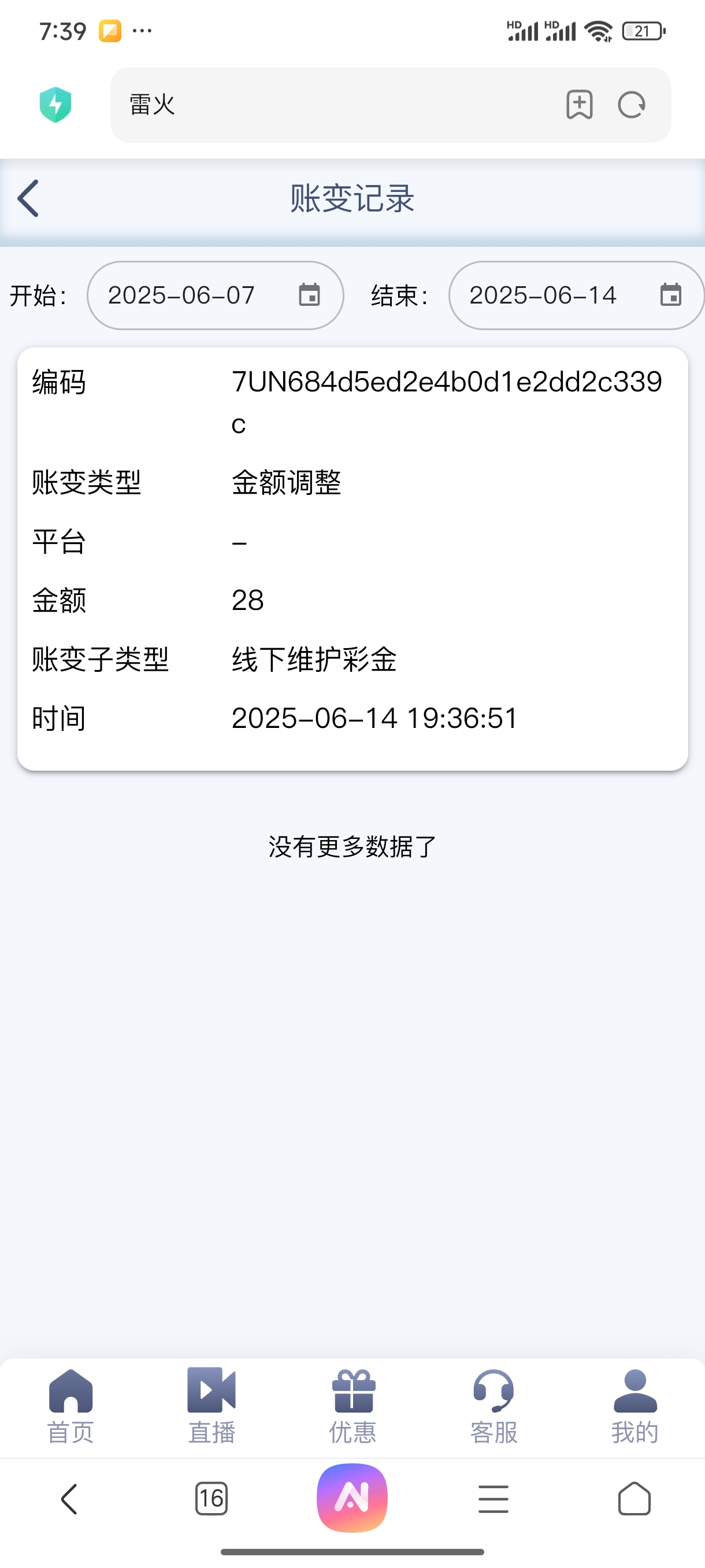Screen dimensions: 705x1568
Task: Change the end date 2025-06-14
Action: tap(576, 296)
